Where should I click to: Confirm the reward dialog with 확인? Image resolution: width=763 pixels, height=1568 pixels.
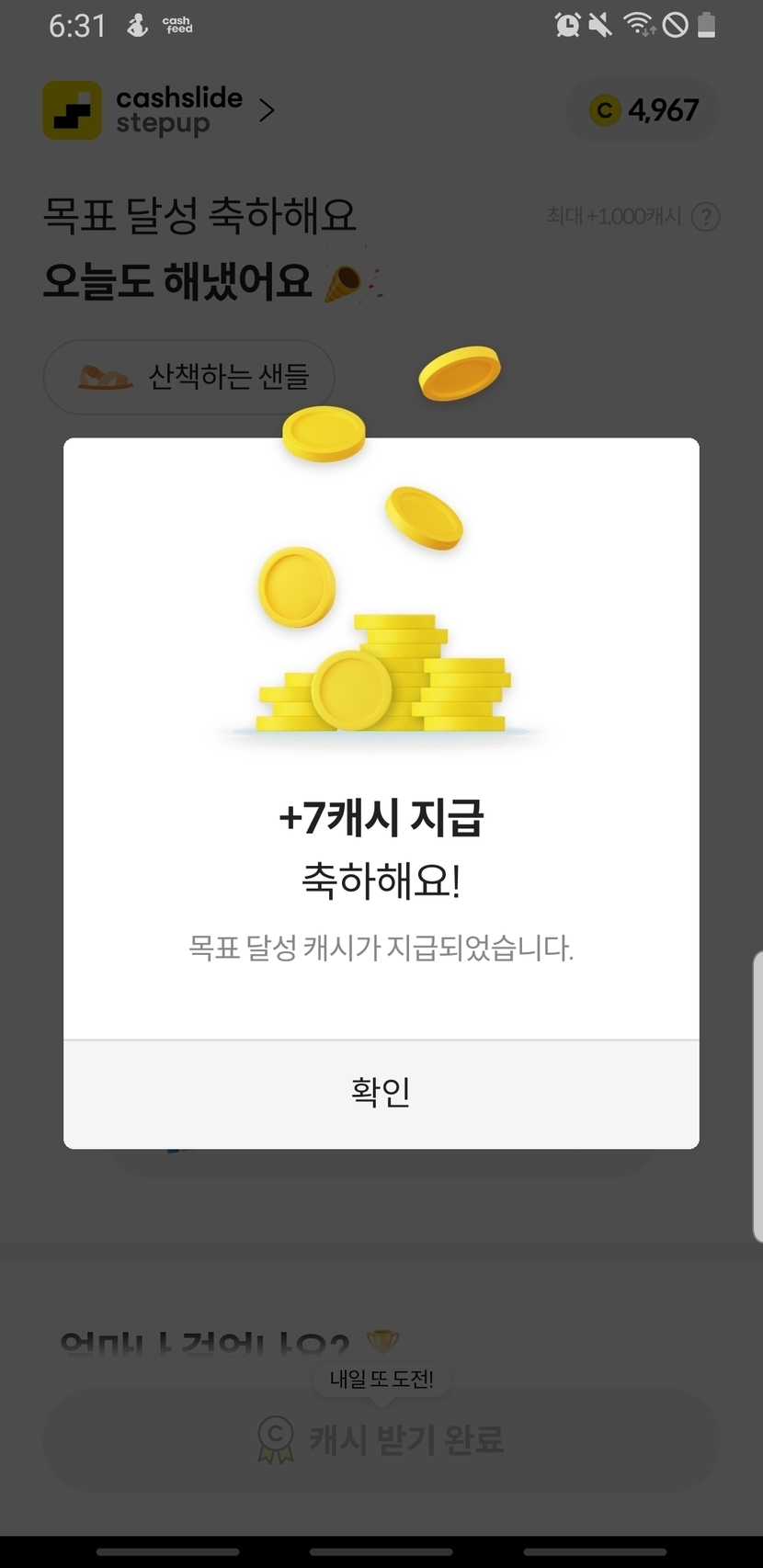tap(381, 1093)
